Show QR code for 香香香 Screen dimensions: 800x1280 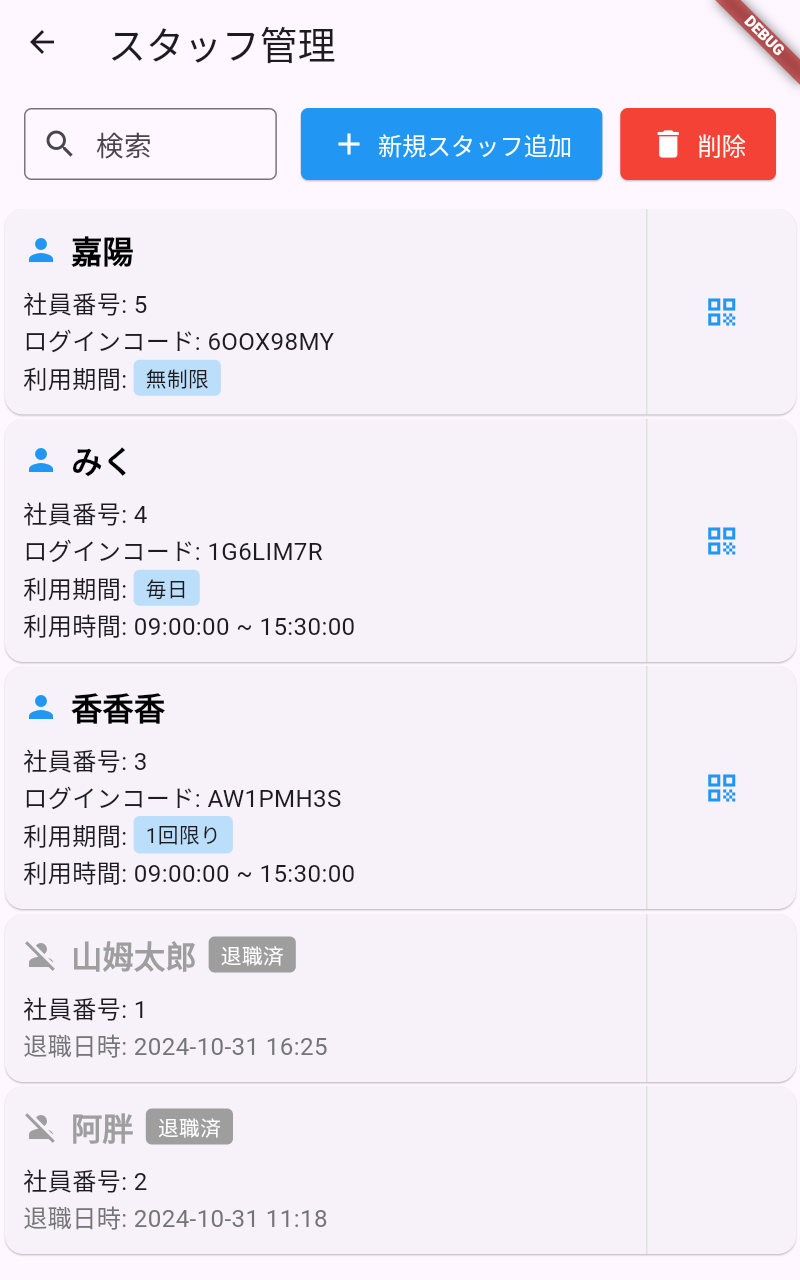(721, 788)
